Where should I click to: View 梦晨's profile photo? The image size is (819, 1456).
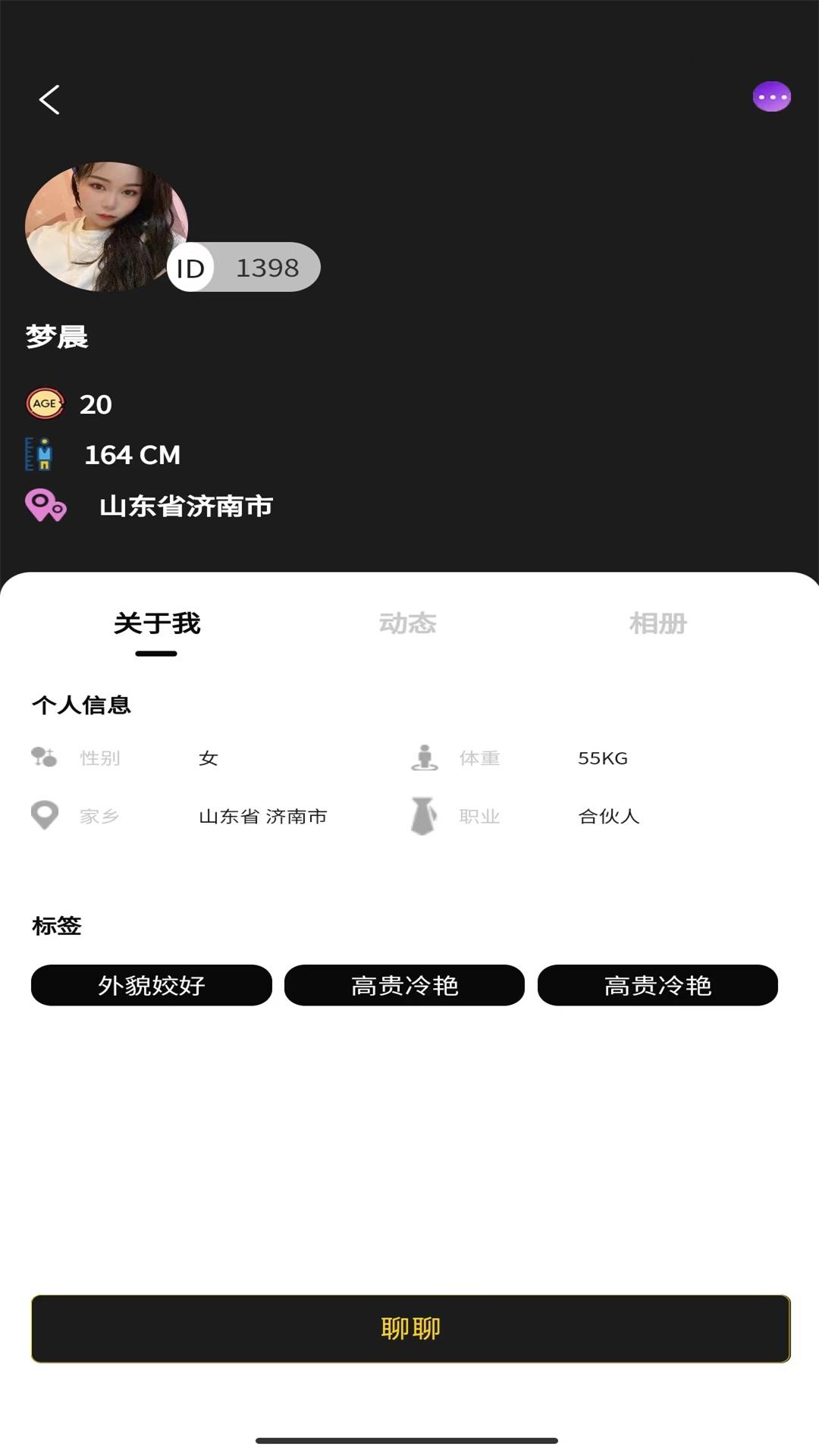pos(105,226)
